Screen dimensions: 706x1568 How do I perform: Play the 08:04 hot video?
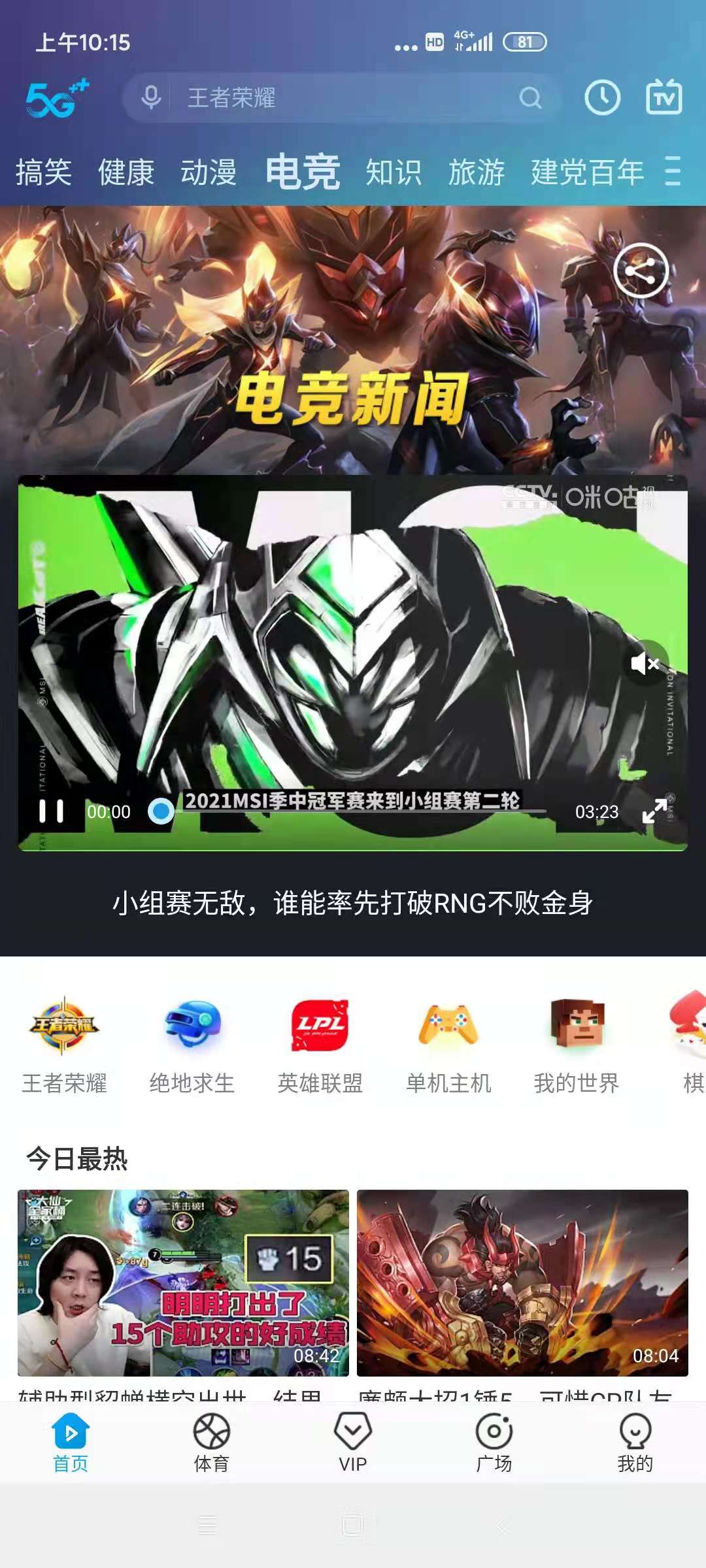522,1282
